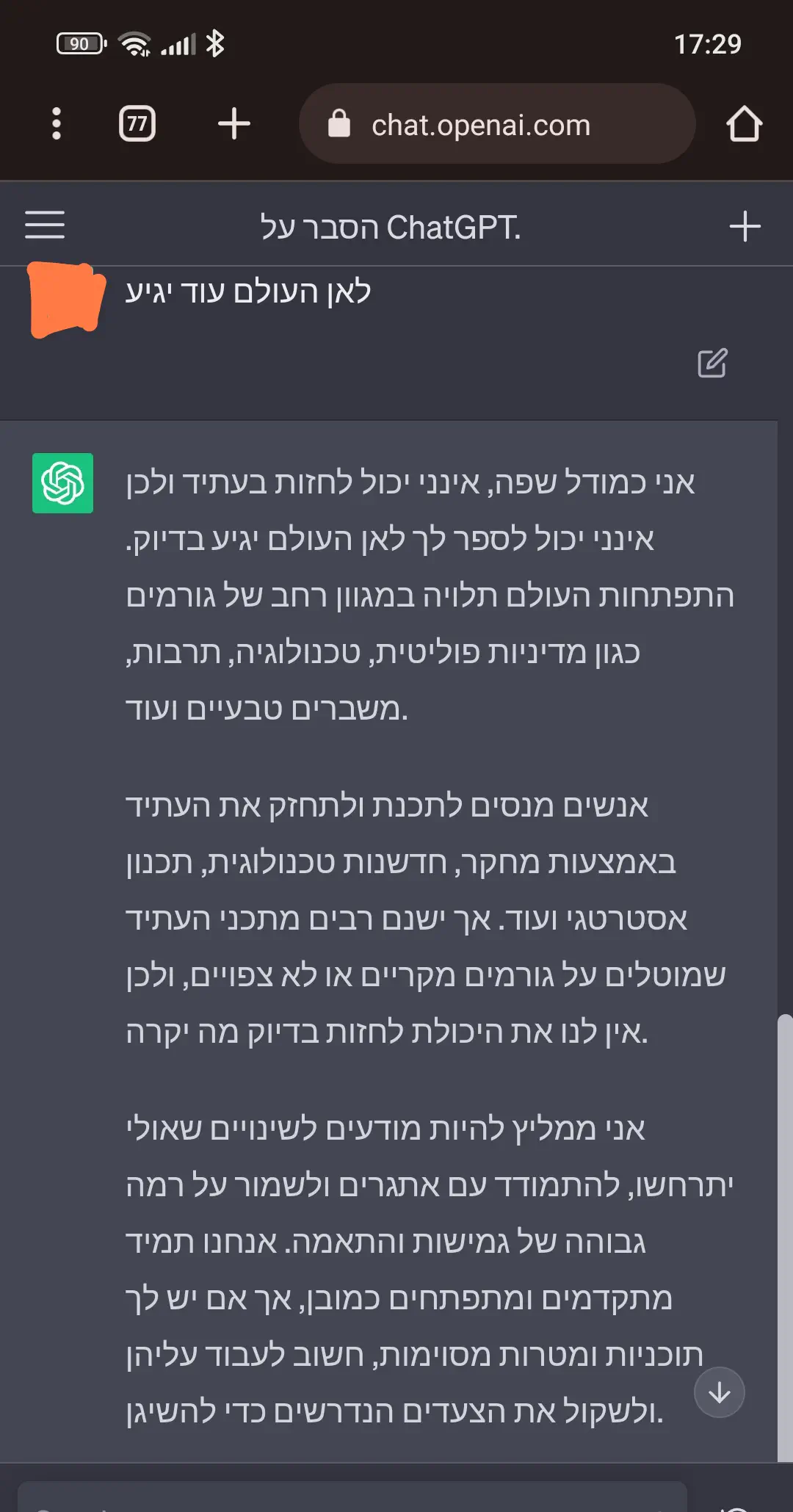Go to the browser home page
The height and width of the screenshot is (1512, 793).
click(744, 123)
